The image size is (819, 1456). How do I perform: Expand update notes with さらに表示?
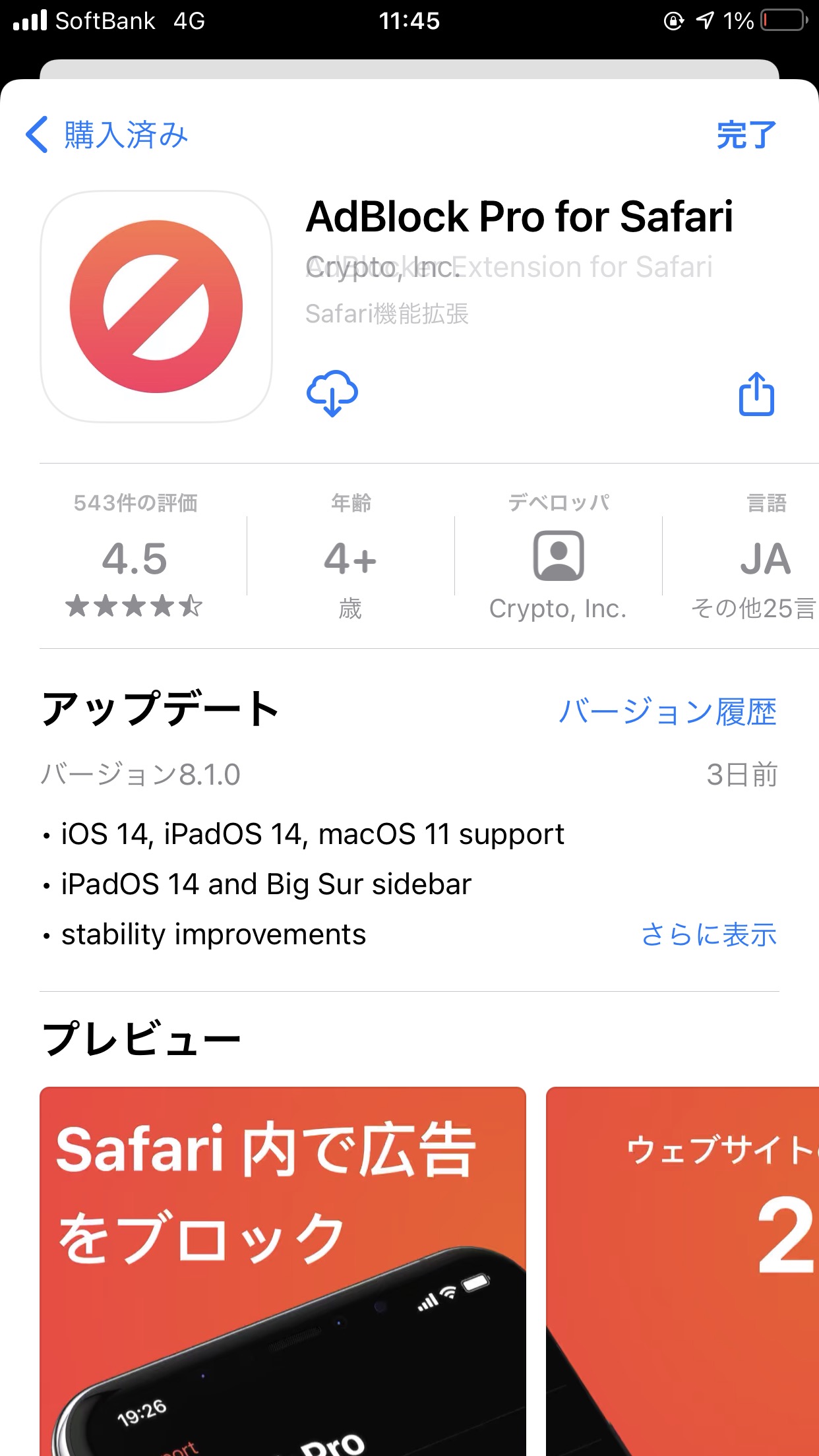pos(709,935)
